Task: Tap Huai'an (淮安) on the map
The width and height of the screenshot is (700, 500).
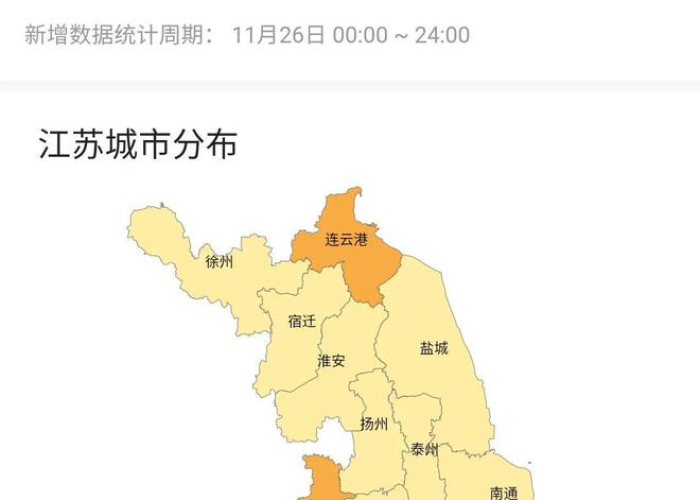Action: (x=331, y=361)
